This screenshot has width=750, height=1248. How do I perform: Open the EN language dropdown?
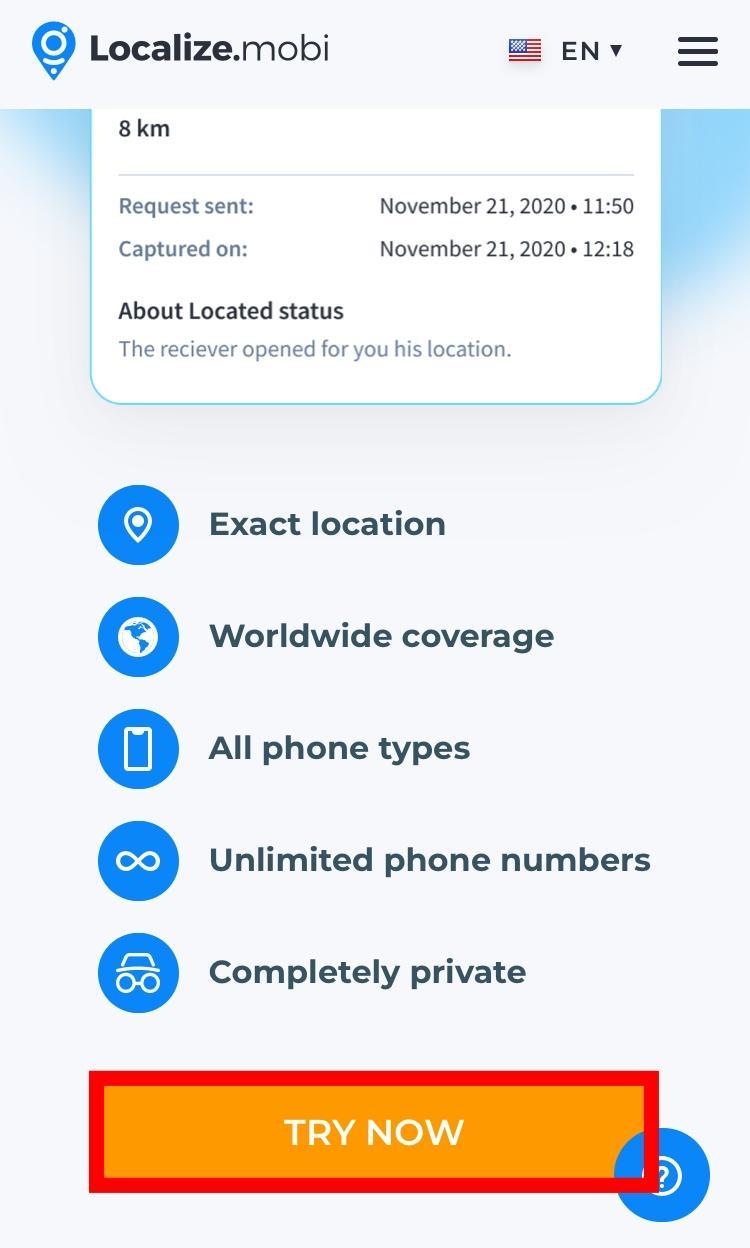tap(567, 51)
